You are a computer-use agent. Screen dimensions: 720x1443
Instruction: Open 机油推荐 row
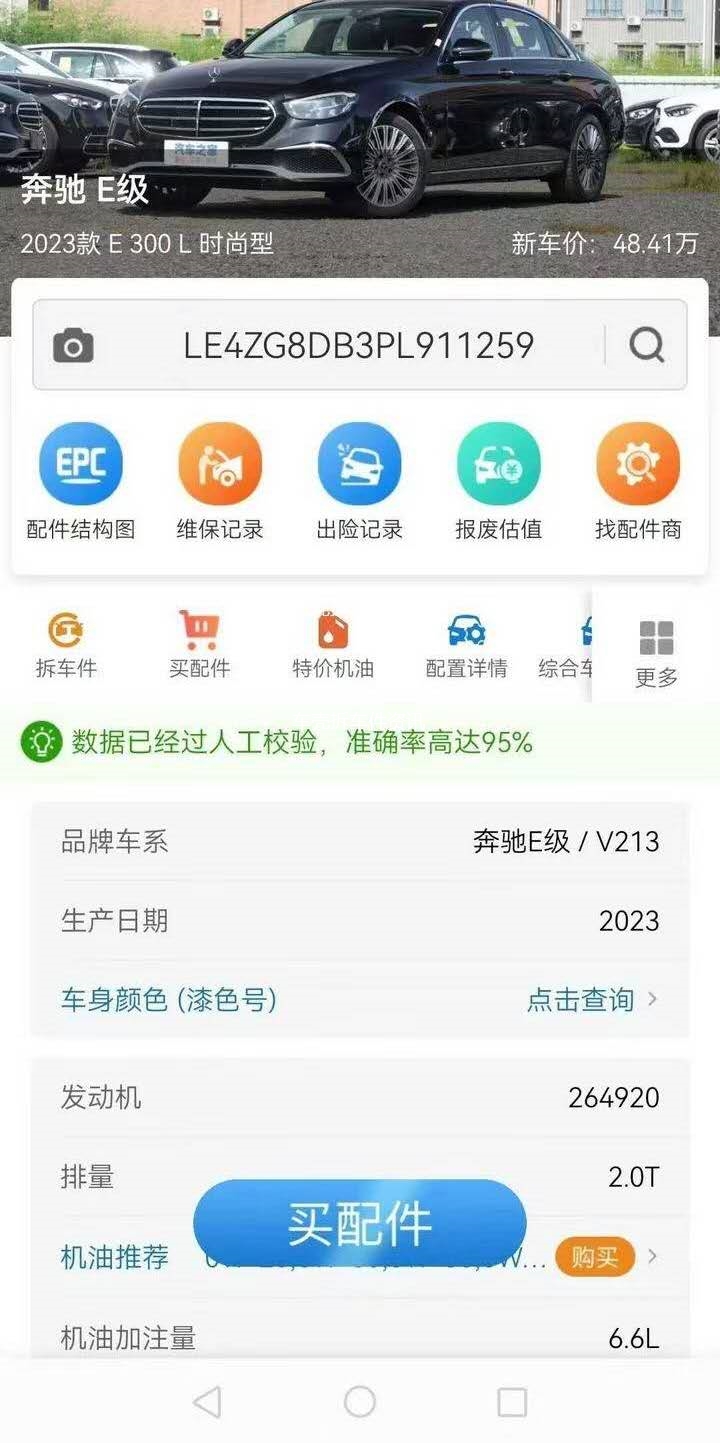[x=115, y=1258]
